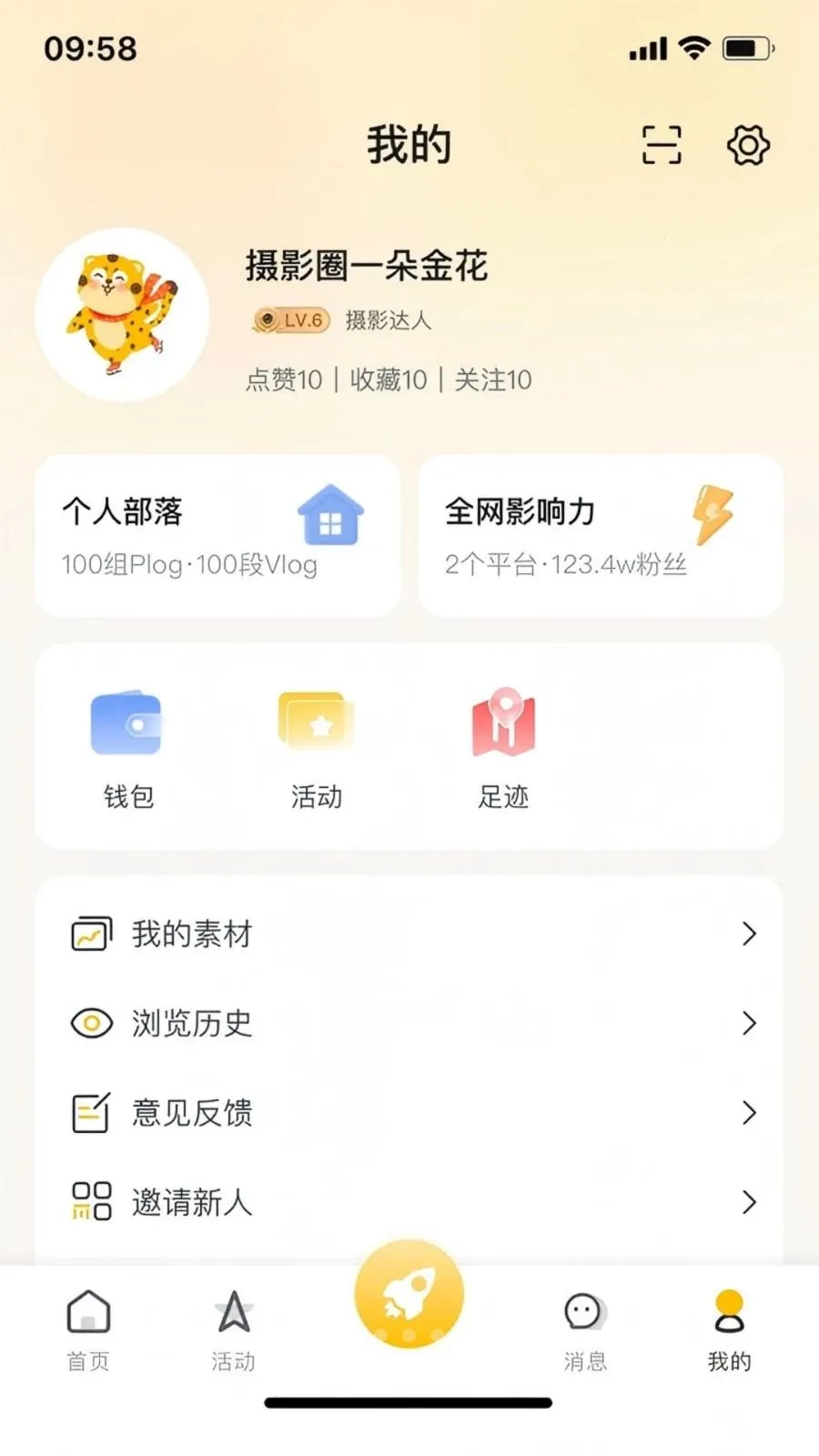Open 意见反馈 row
The height and width of the screenshot is (1456, 819).
click(x=409, y=1112)
